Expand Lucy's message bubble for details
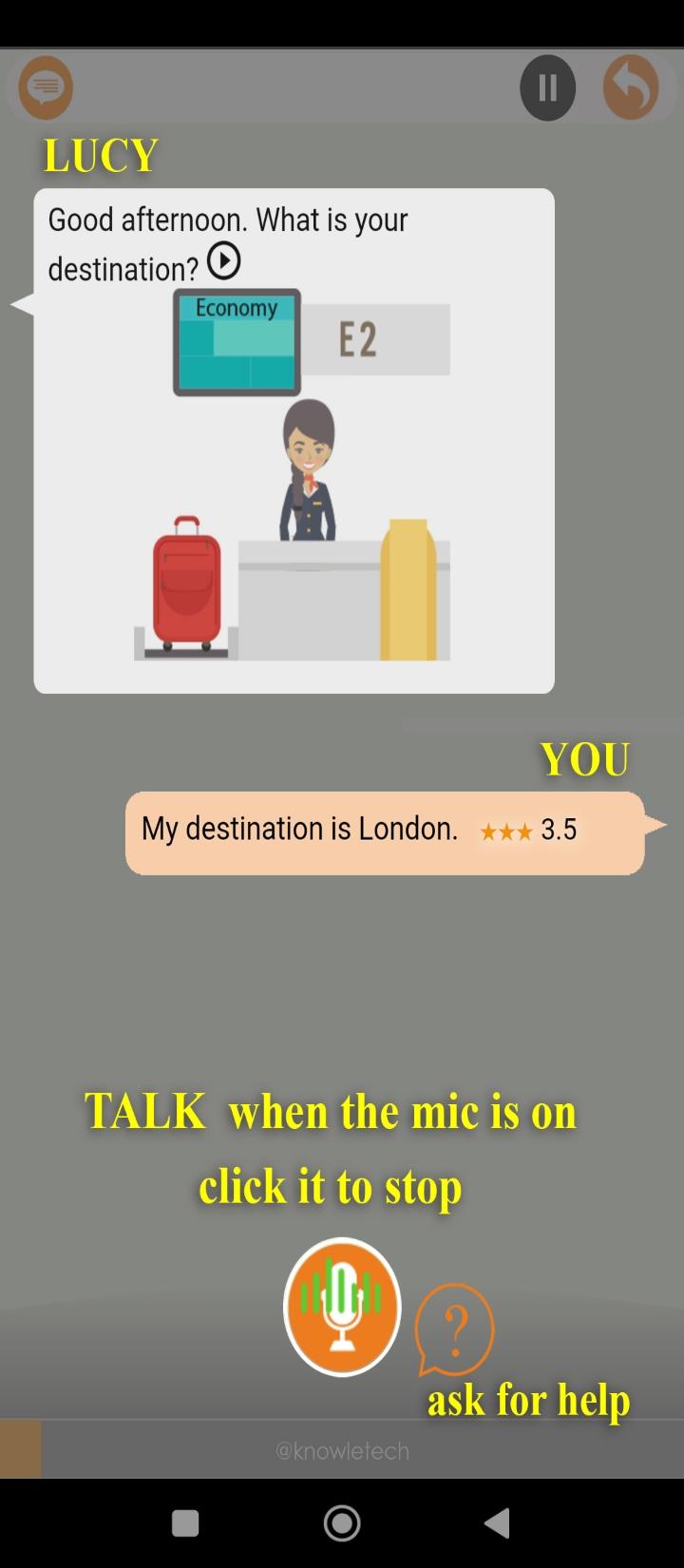The image size is (684, 1568). pyautogui.click(x=294, y=437)
